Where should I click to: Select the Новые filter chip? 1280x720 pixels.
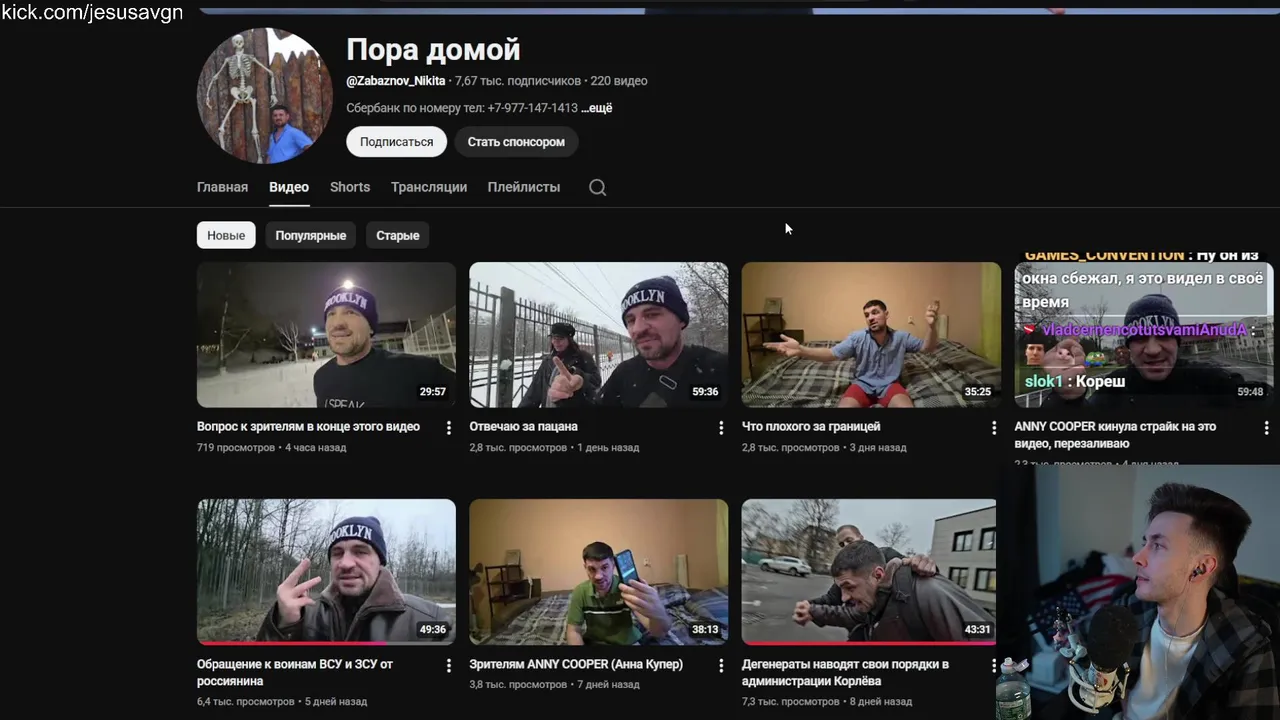coord(226,236)
